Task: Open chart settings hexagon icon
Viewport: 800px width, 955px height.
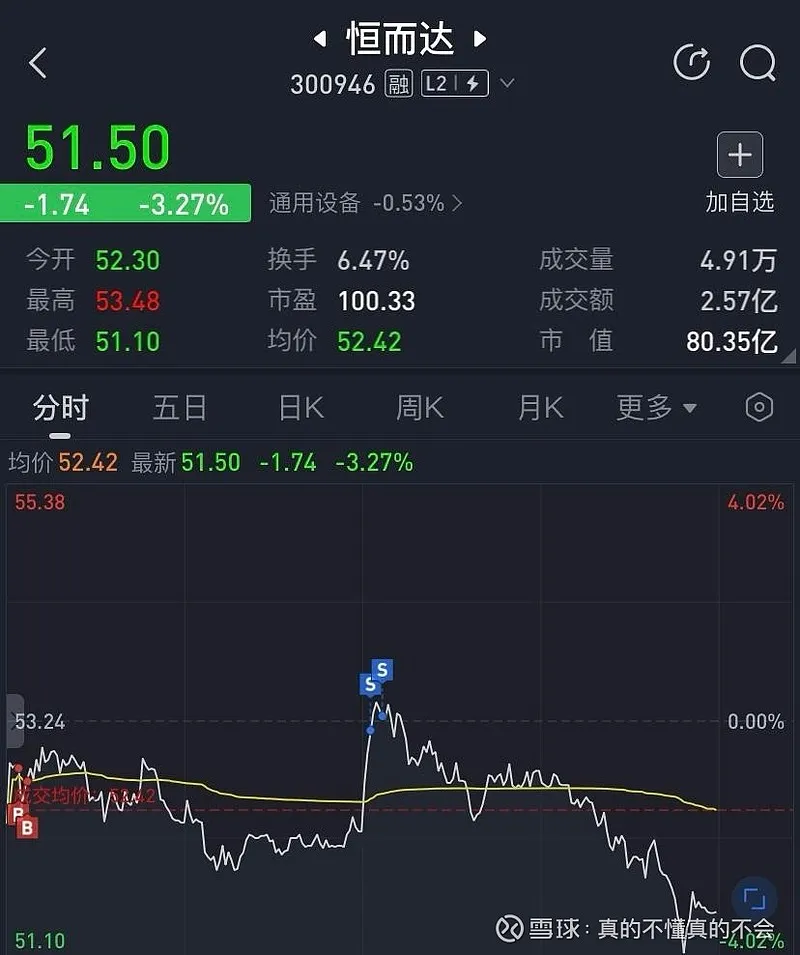Action: pos(760,408)
